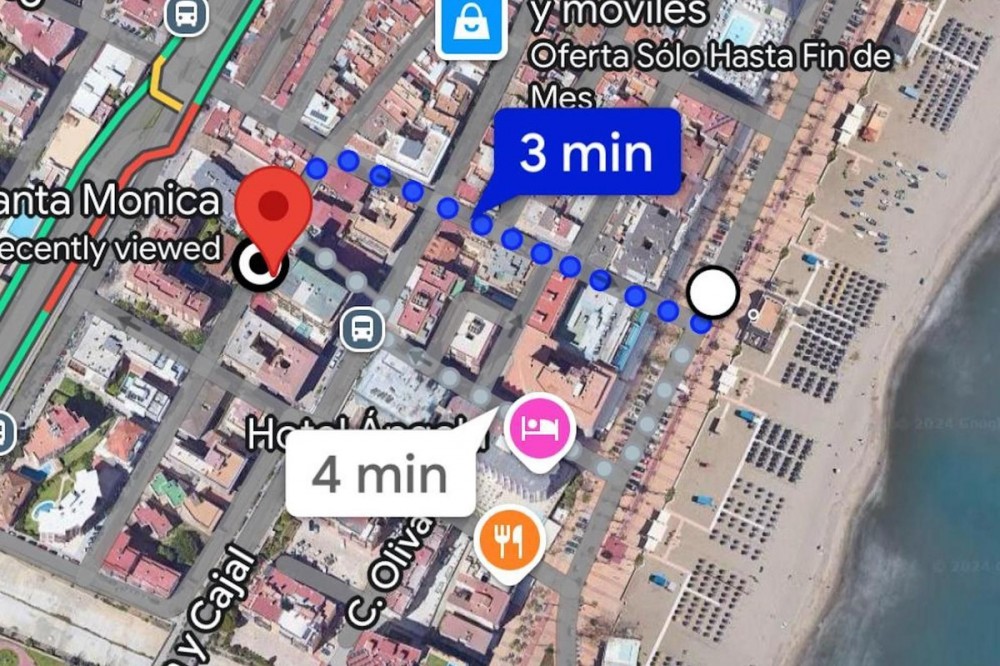Open the blue shopping bag marker
Viewport: 1000px width, 666px height.
click(471, 25)
